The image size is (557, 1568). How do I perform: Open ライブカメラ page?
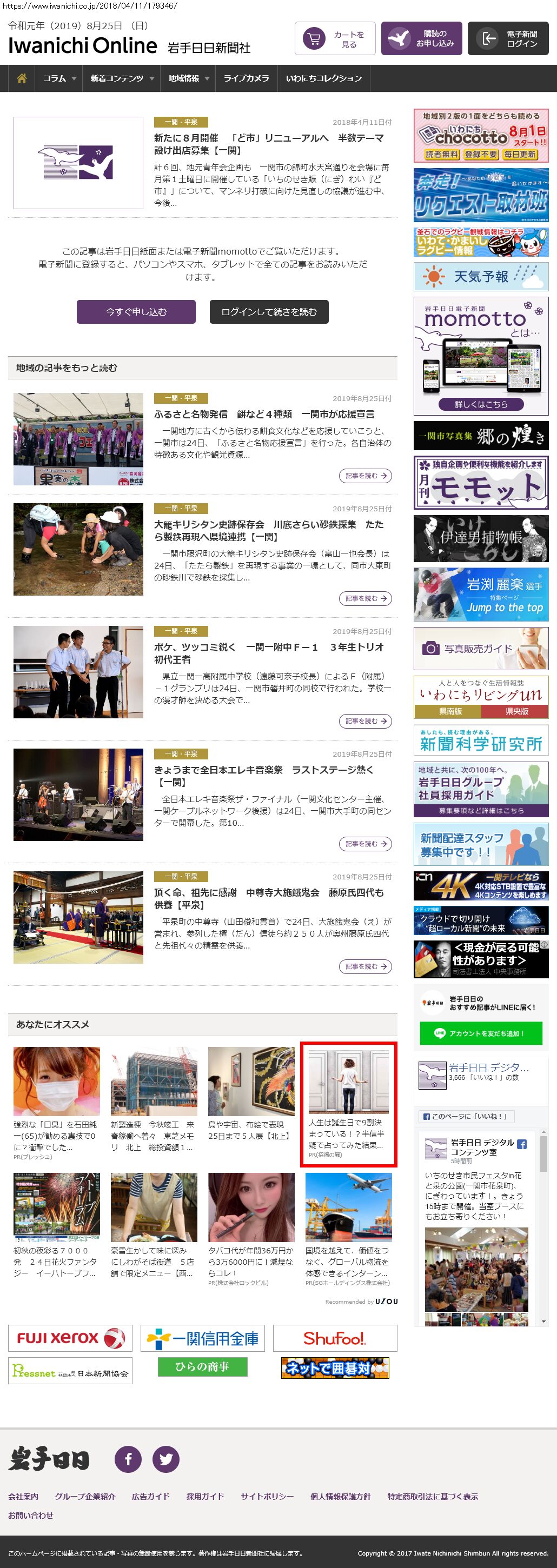coord(246,78)
